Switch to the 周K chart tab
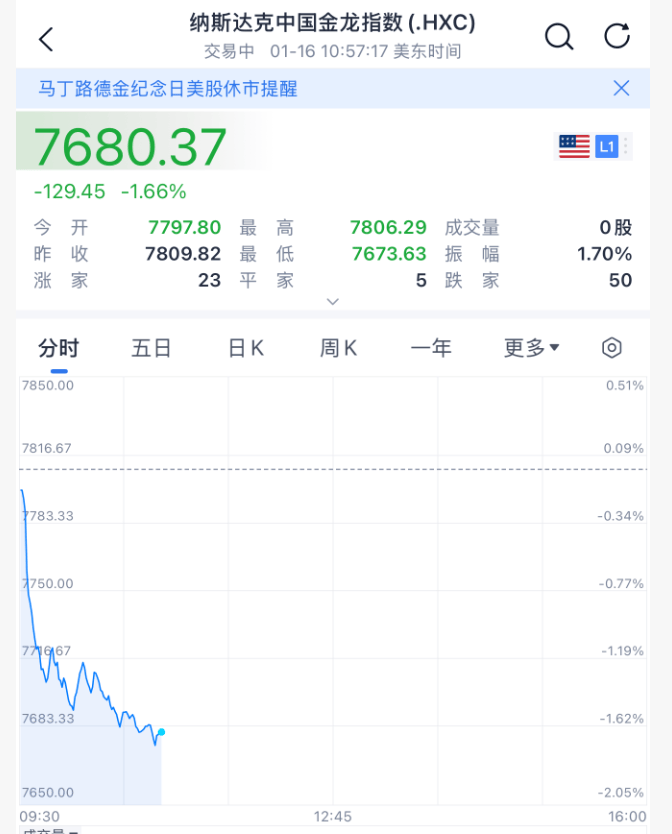 (x=338, y=348)
